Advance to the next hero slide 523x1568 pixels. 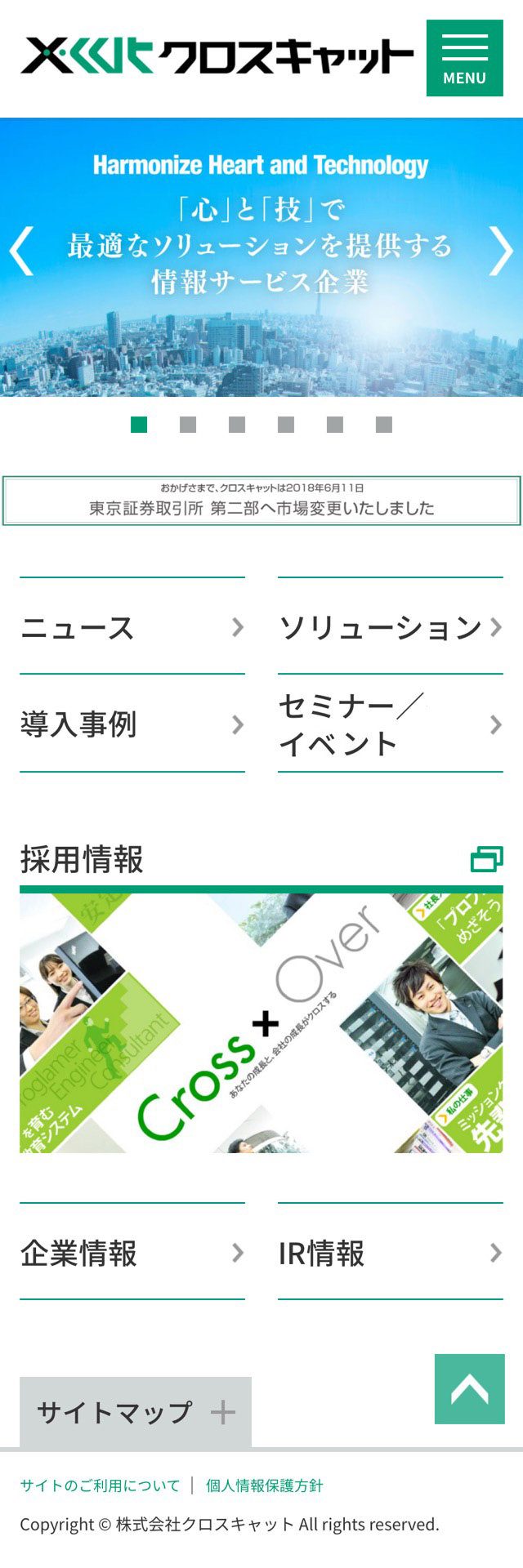coord(500,251)
